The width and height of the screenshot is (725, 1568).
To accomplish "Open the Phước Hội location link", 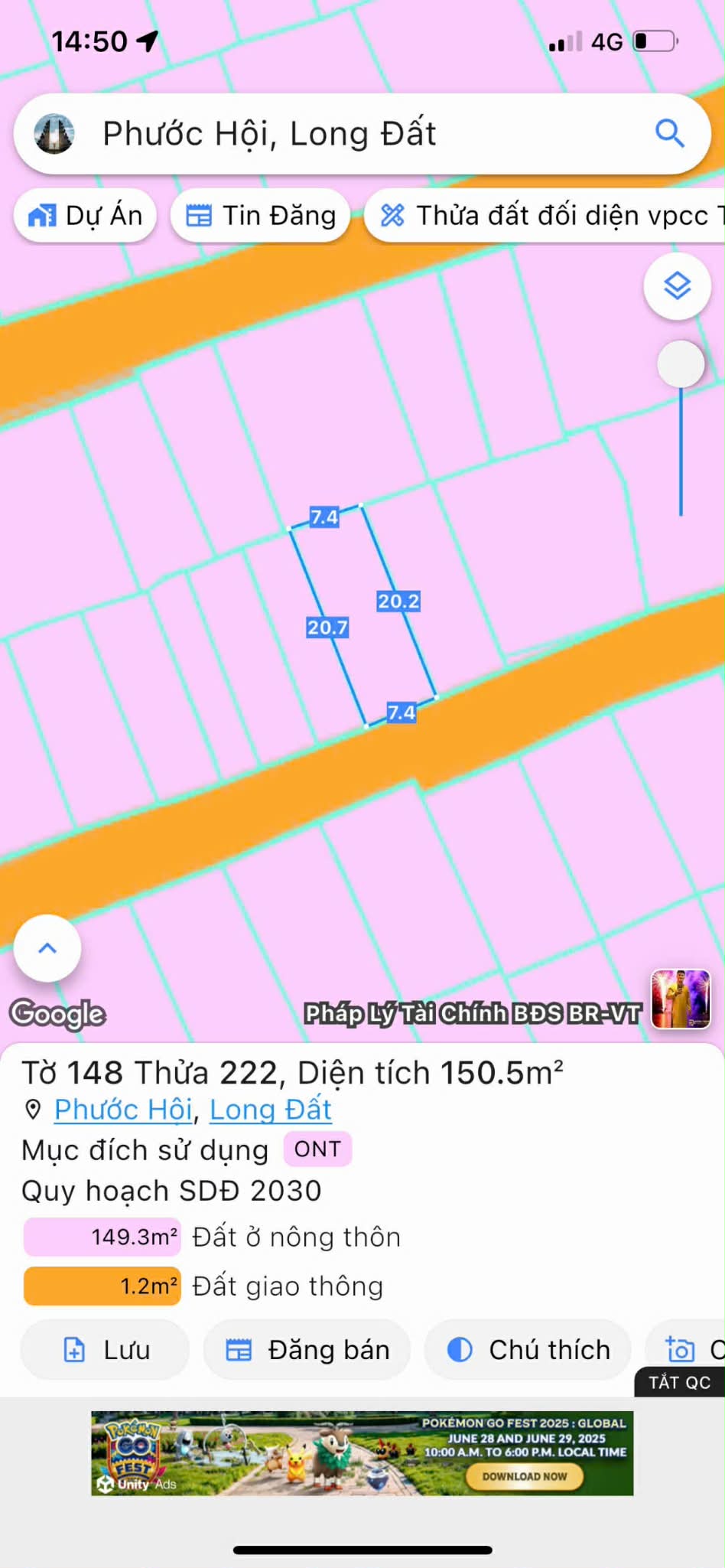I will (x=122, y=1110).
